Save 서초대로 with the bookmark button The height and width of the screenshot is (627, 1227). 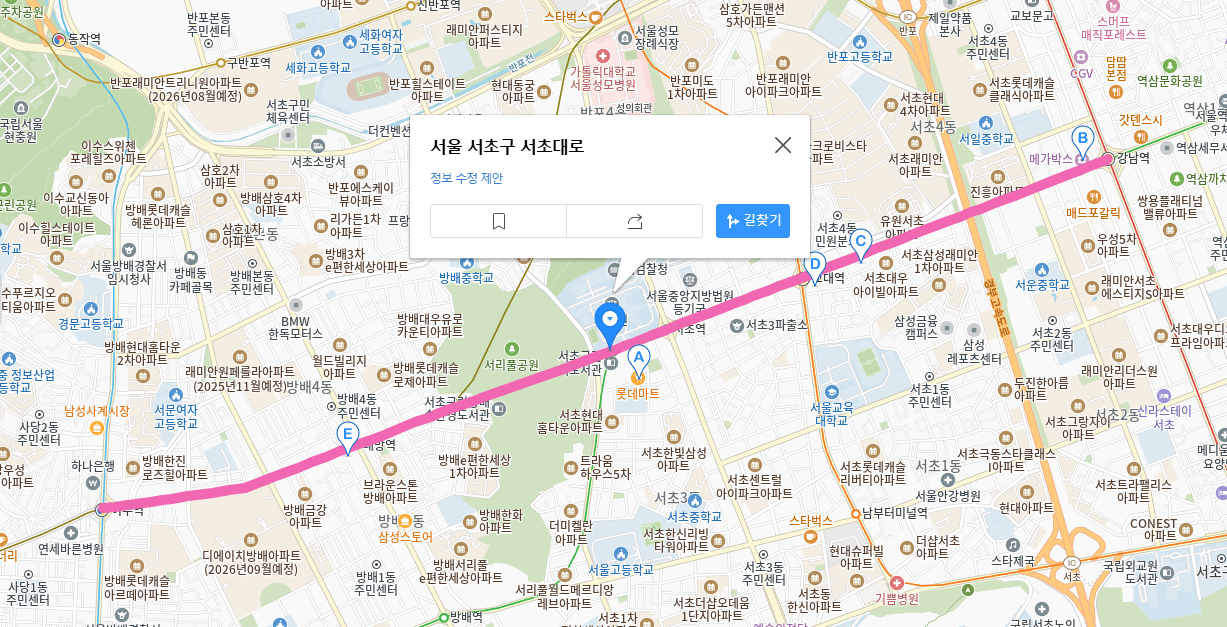[498, 221]
